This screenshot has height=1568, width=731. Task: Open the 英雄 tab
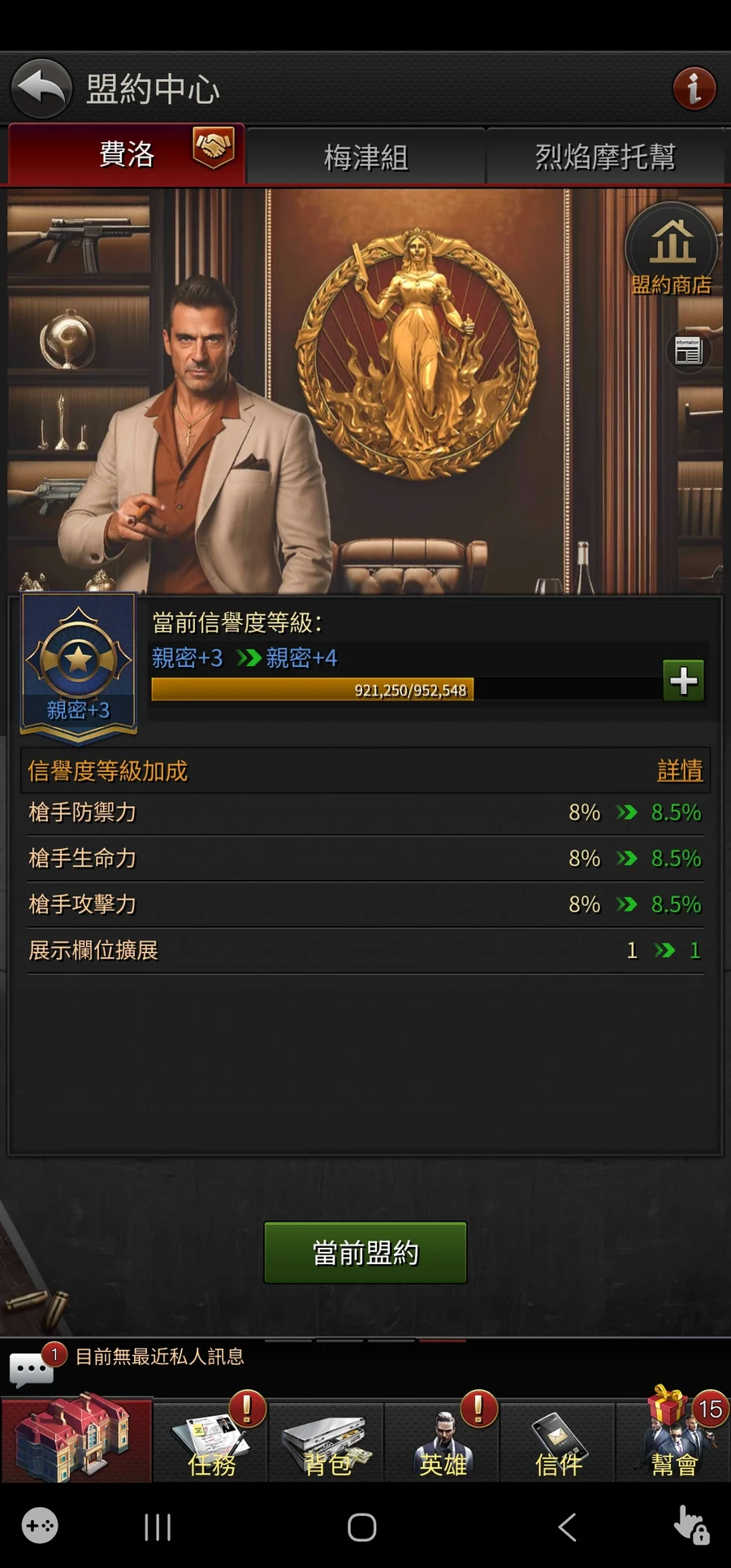coord(443,1442)
